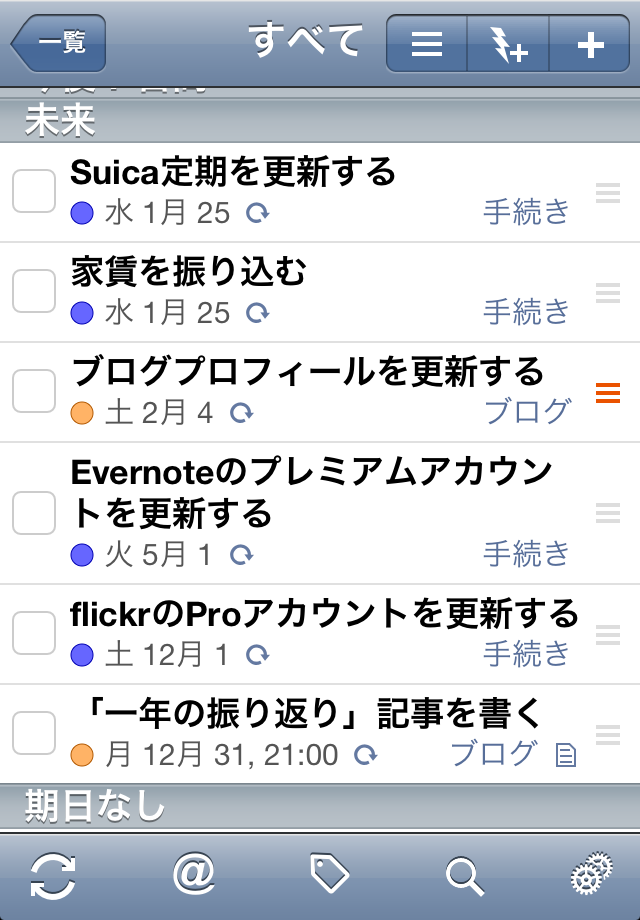640x920 pixels.
Task: Open the tags view
Action: (329, 876)
